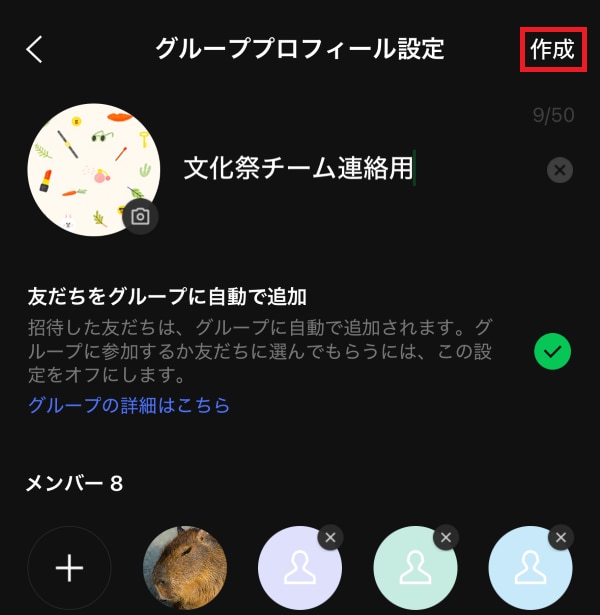Remove the light blue avatar member
The width and height of the screenshot is (600, 615).
click(560, 537)
